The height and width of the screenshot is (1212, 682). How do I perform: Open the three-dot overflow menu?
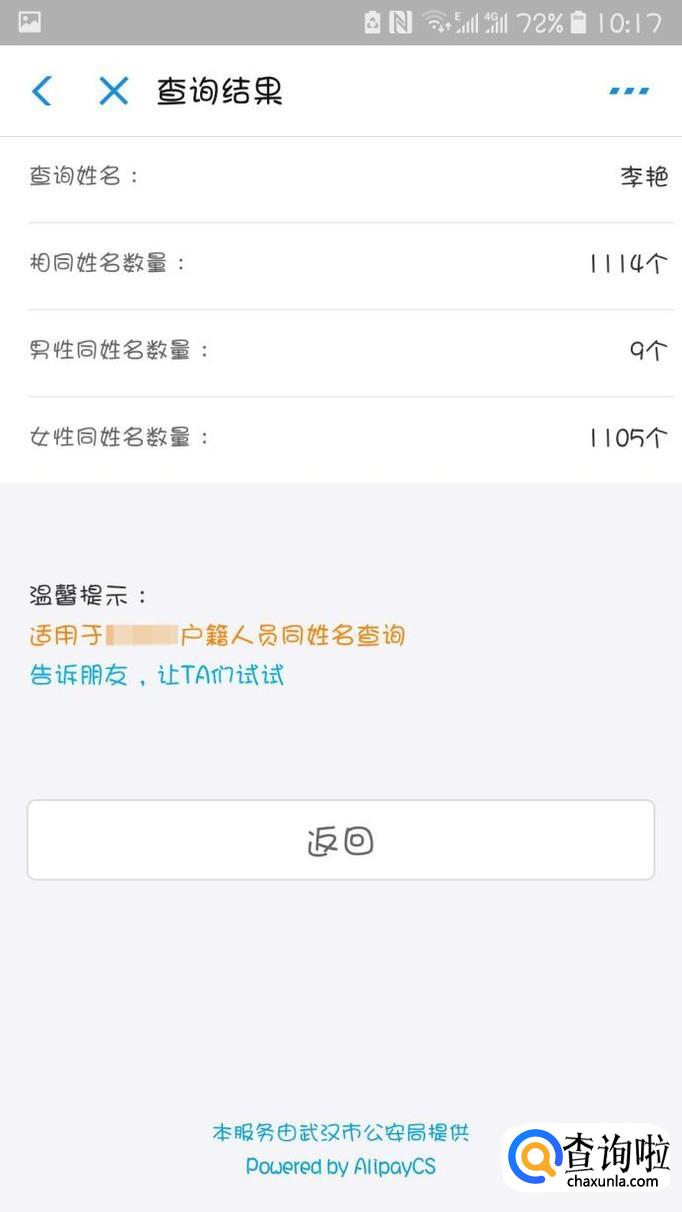pyautogui.click(x=629, y=91)
